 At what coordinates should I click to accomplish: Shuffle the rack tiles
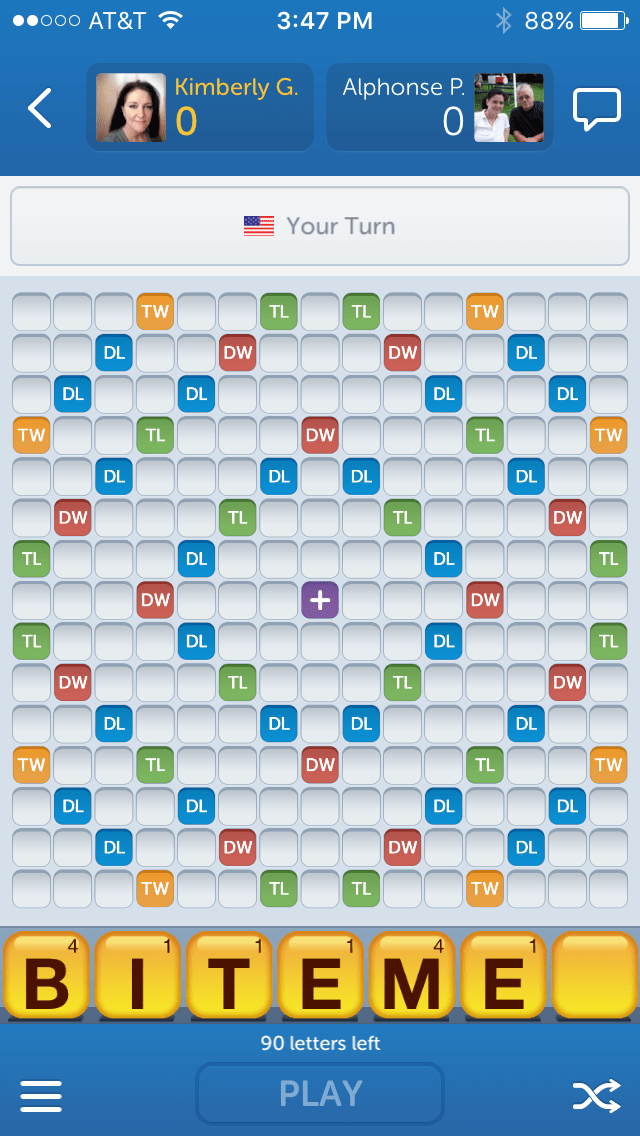596,1096
